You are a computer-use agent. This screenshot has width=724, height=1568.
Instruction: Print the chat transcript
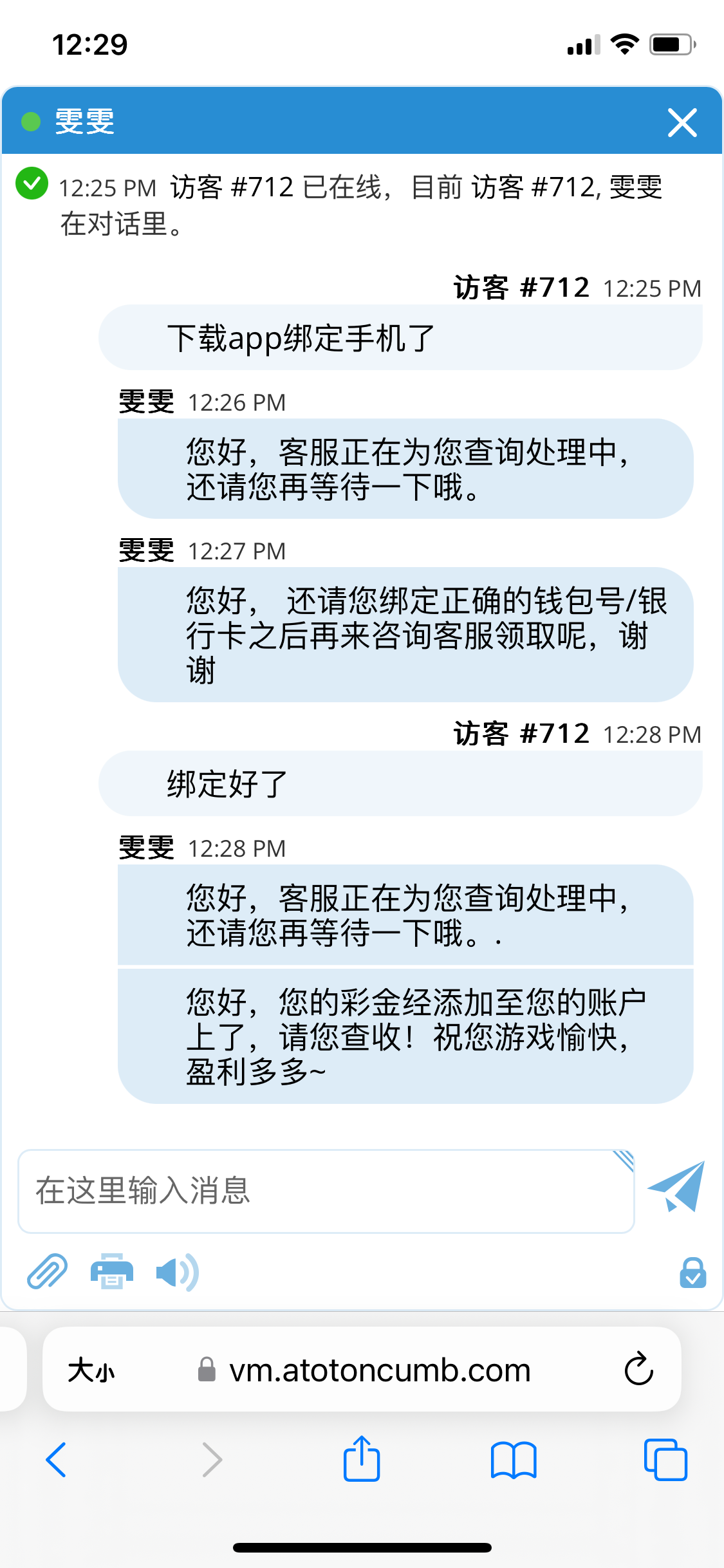coord(112,1271)
